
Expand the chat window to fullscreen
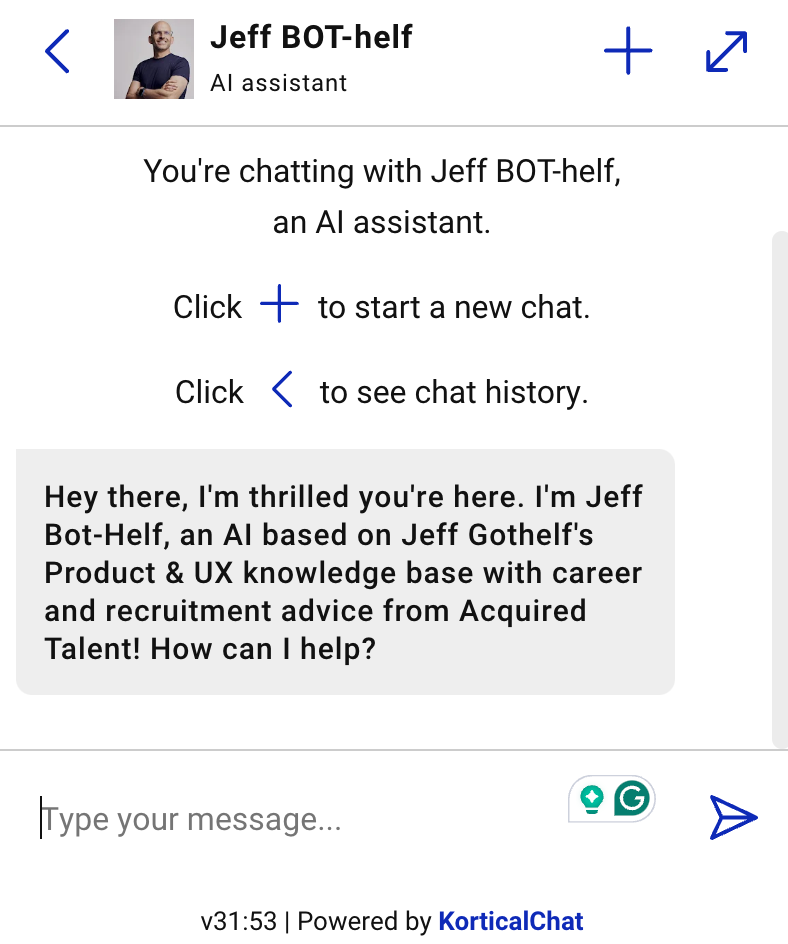tap(726, 52)
